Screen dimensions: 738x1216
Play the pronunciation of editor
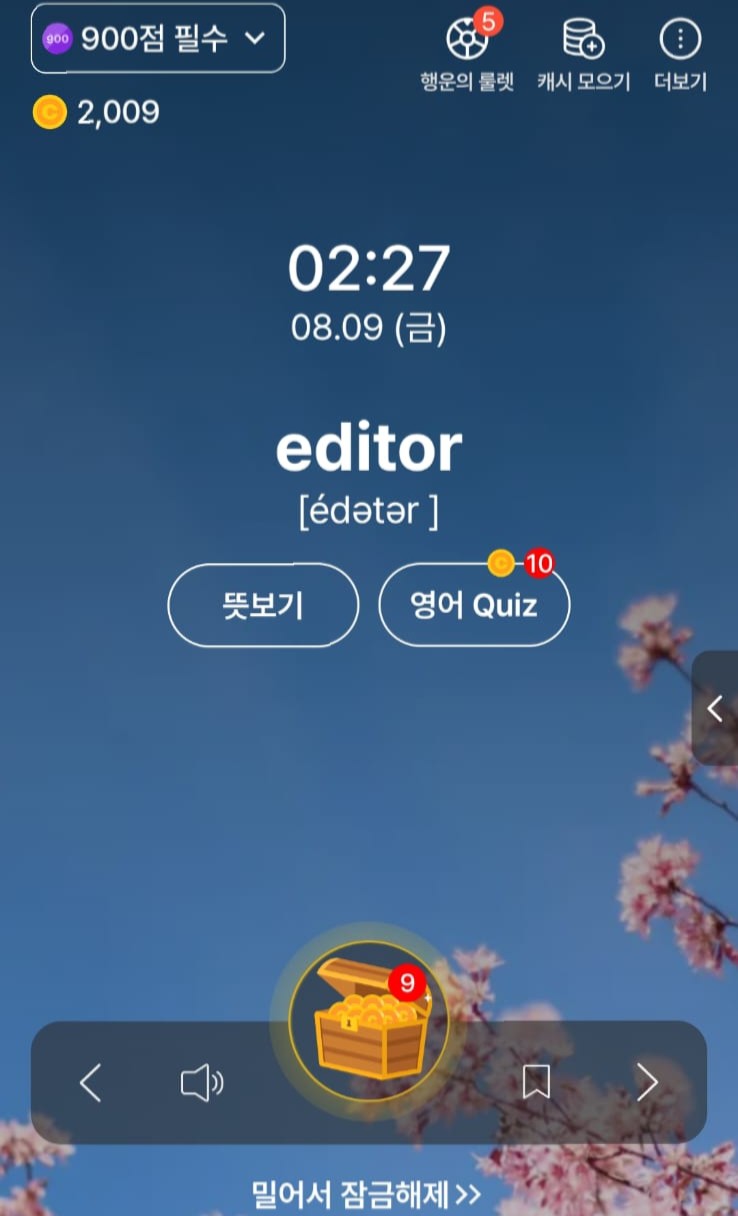[x=201, y=1082]
